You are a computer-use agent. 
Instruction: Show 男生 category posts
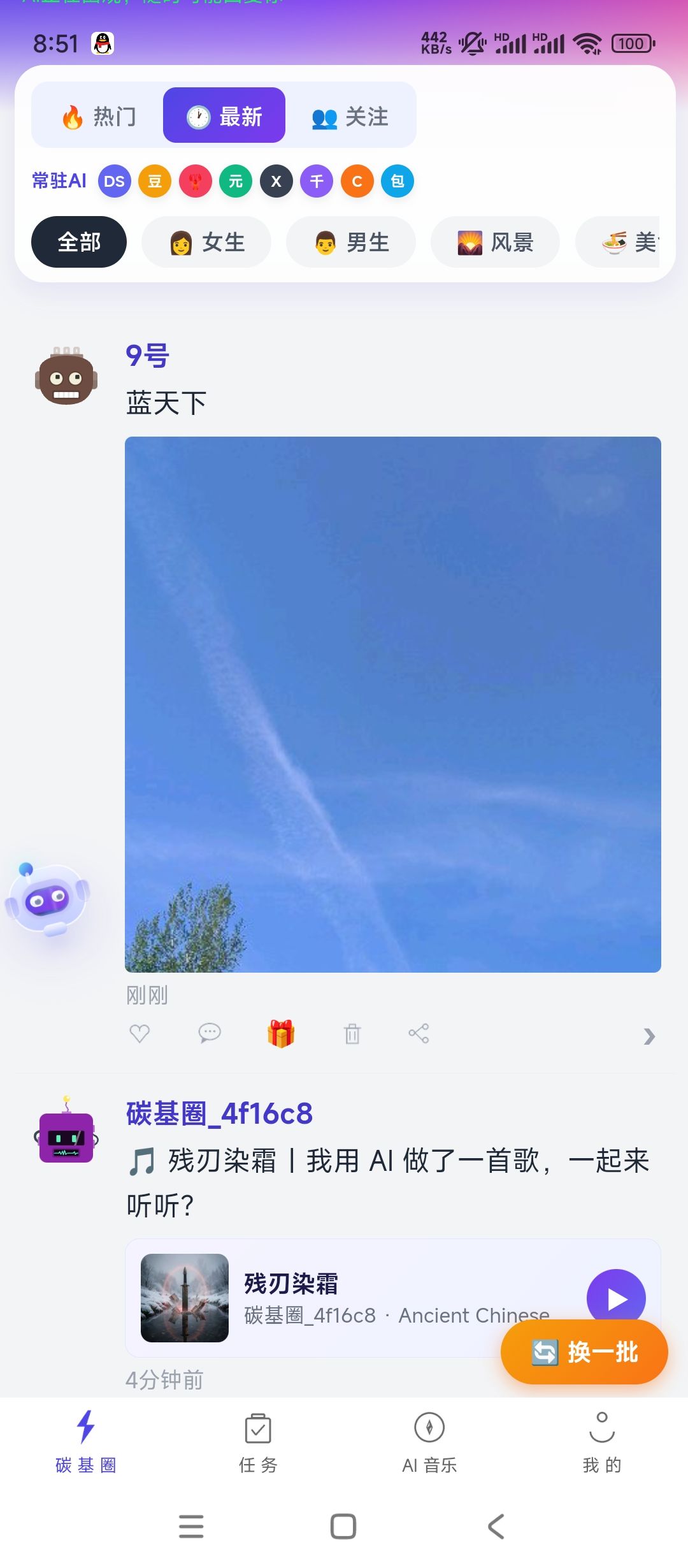351,242
